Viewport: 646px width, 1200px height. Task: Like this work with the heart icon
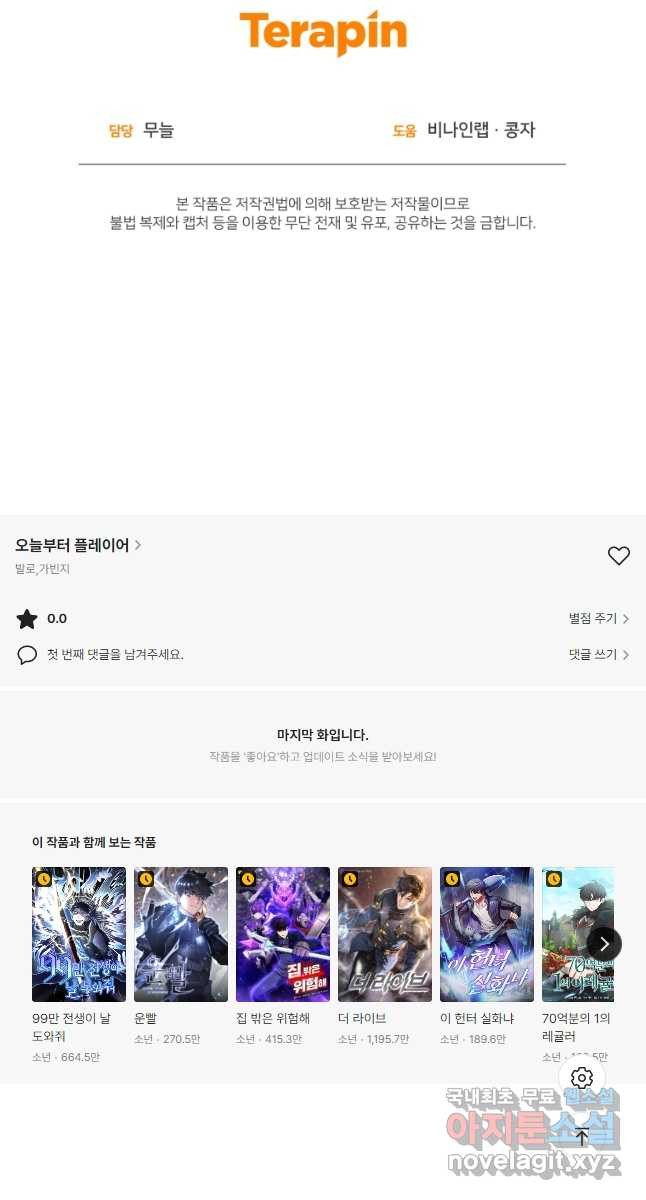click(619, 556)
